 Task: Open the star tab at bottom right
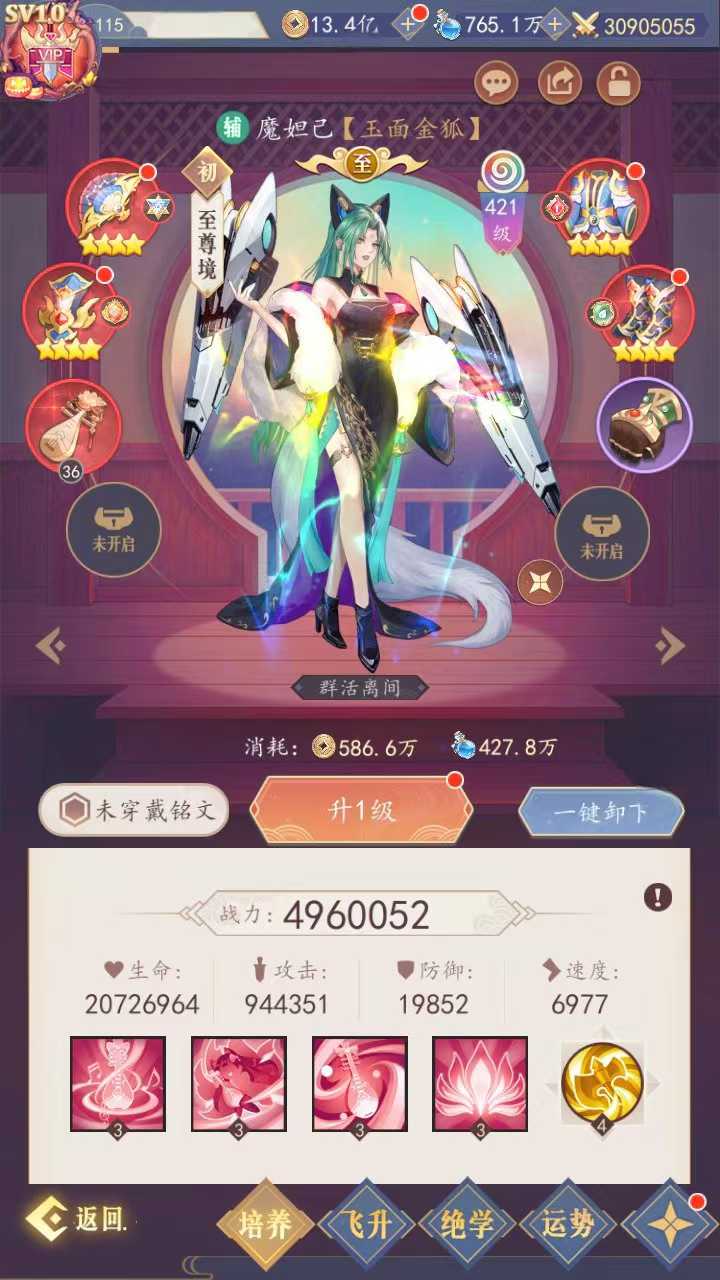coord(668,1226)
